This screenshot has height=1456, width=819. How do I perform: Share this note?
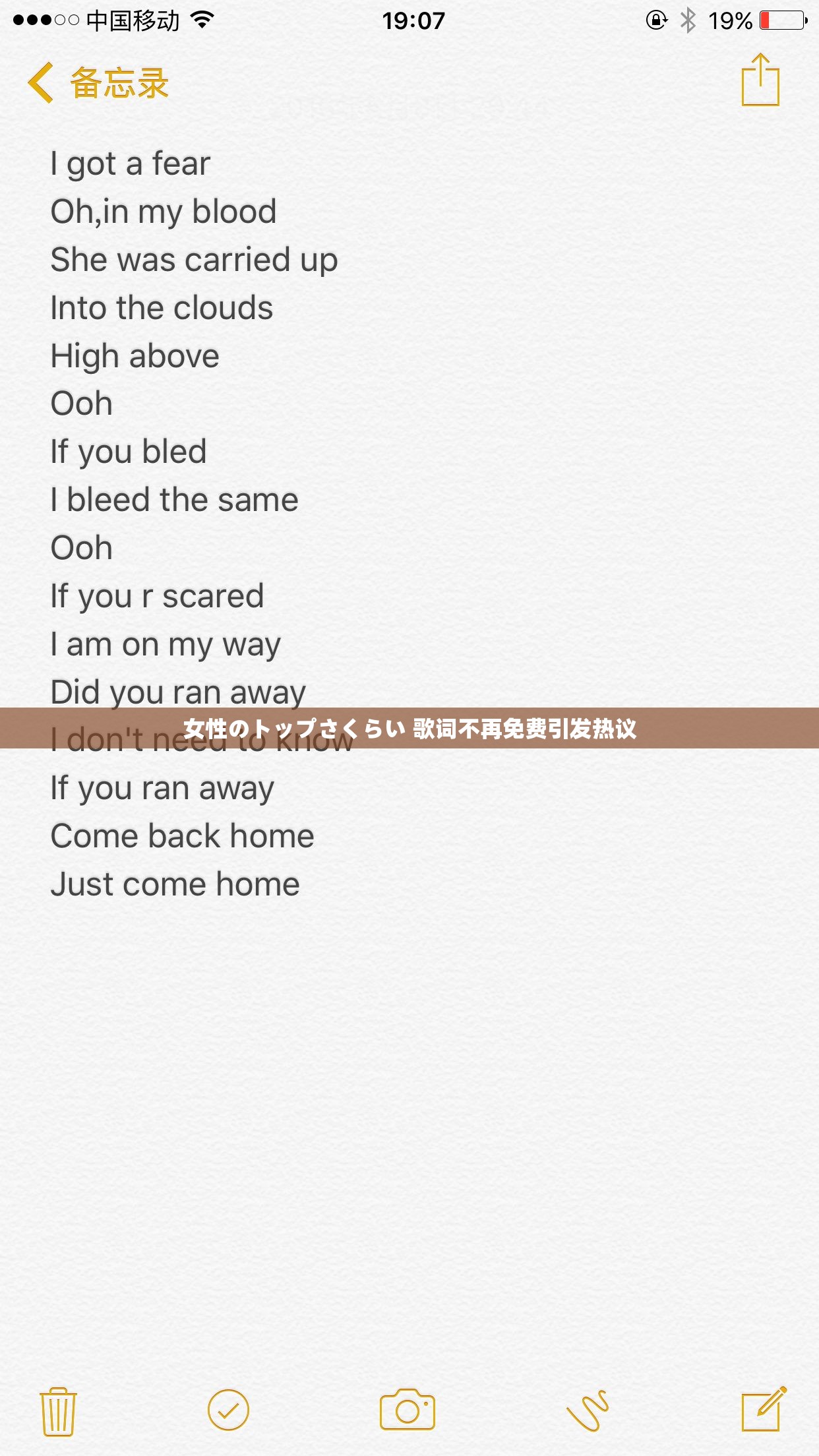click(x=760, y=80)
